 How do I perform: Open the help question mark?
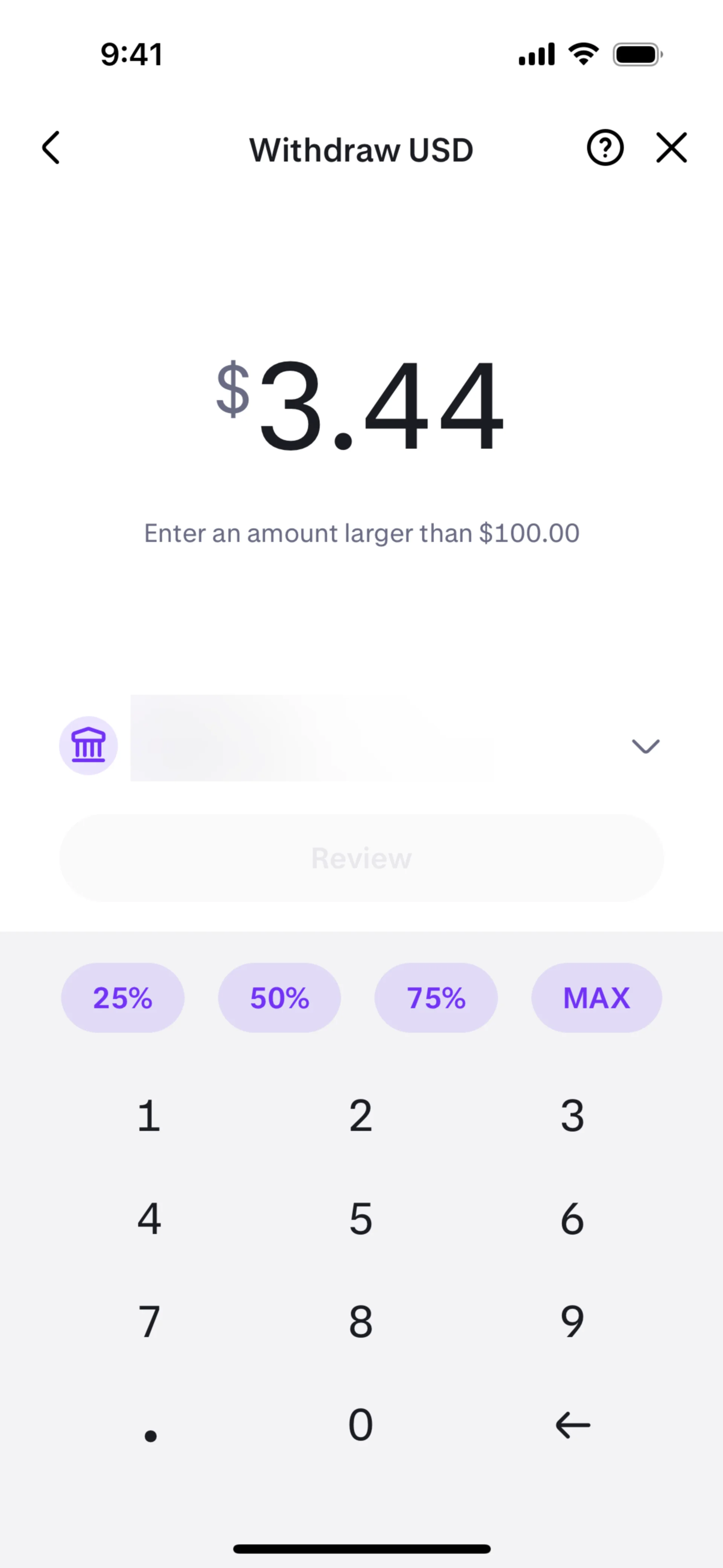coord(605,148)
